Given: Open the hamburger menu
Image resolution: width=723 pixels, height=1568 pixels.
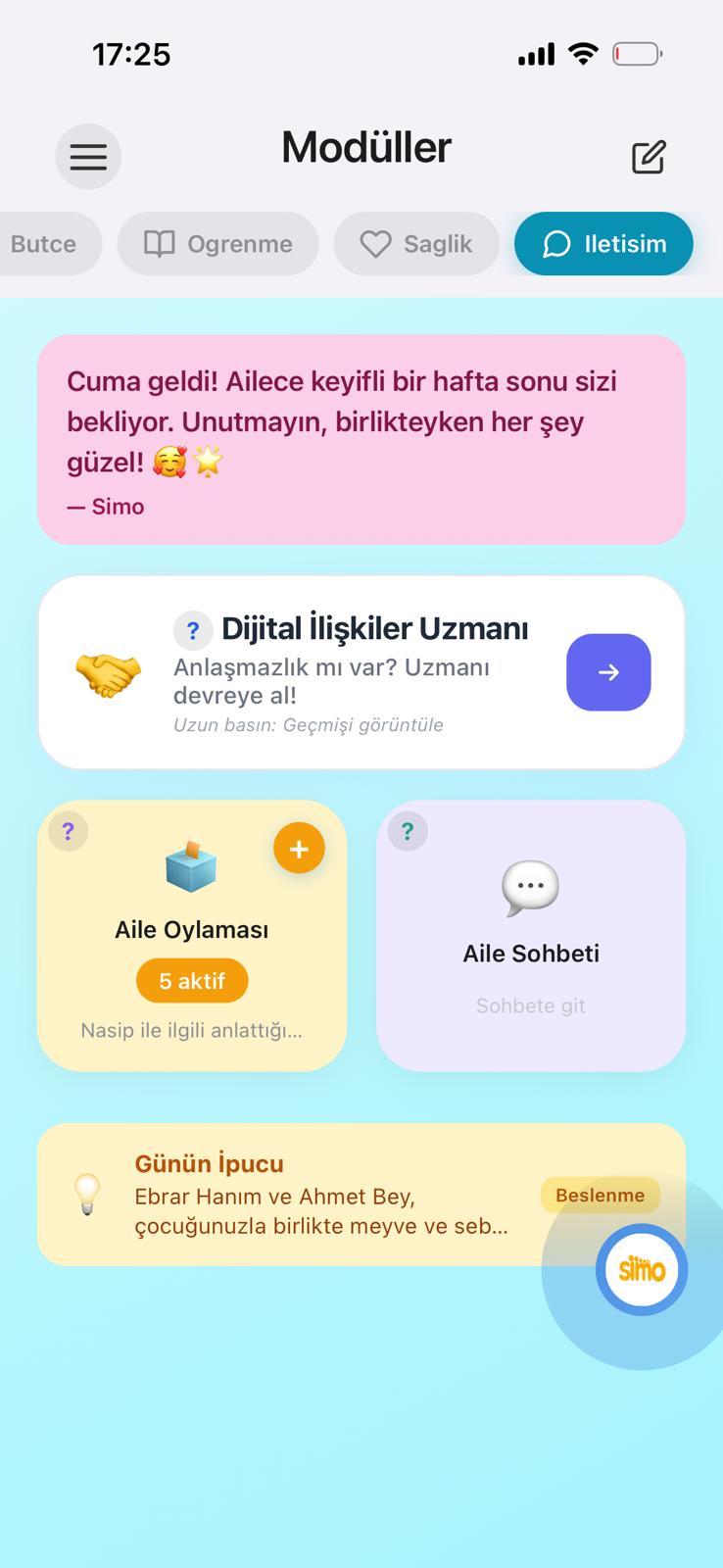Looking at the screenshot, I should 88,156.
